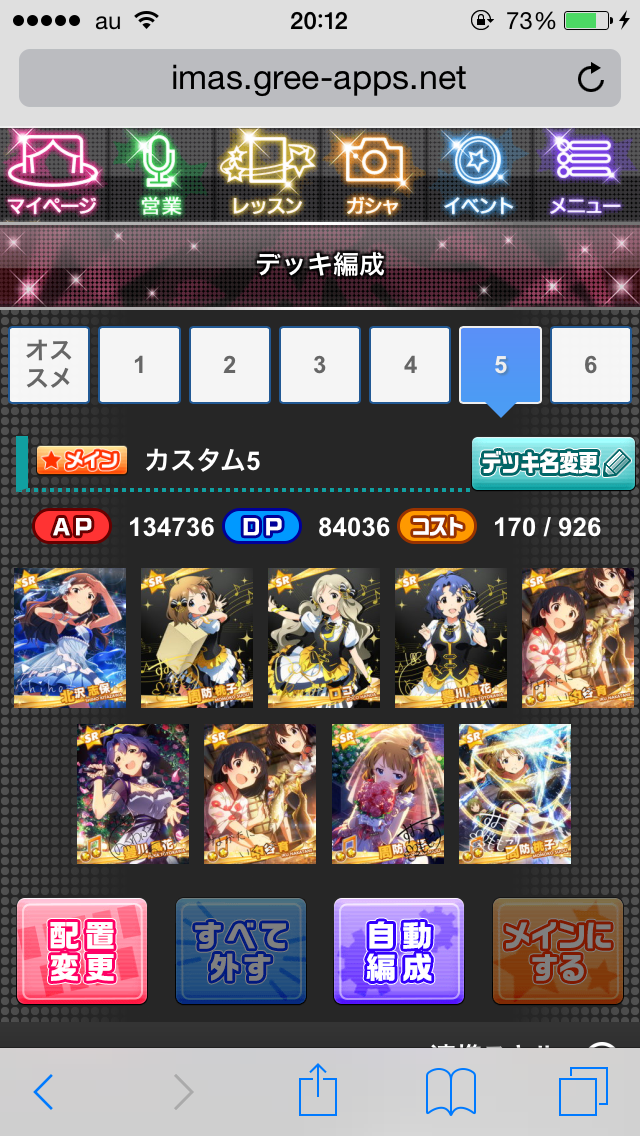
Task: Reload the page in Safari
Action: [x=591, y=77]
